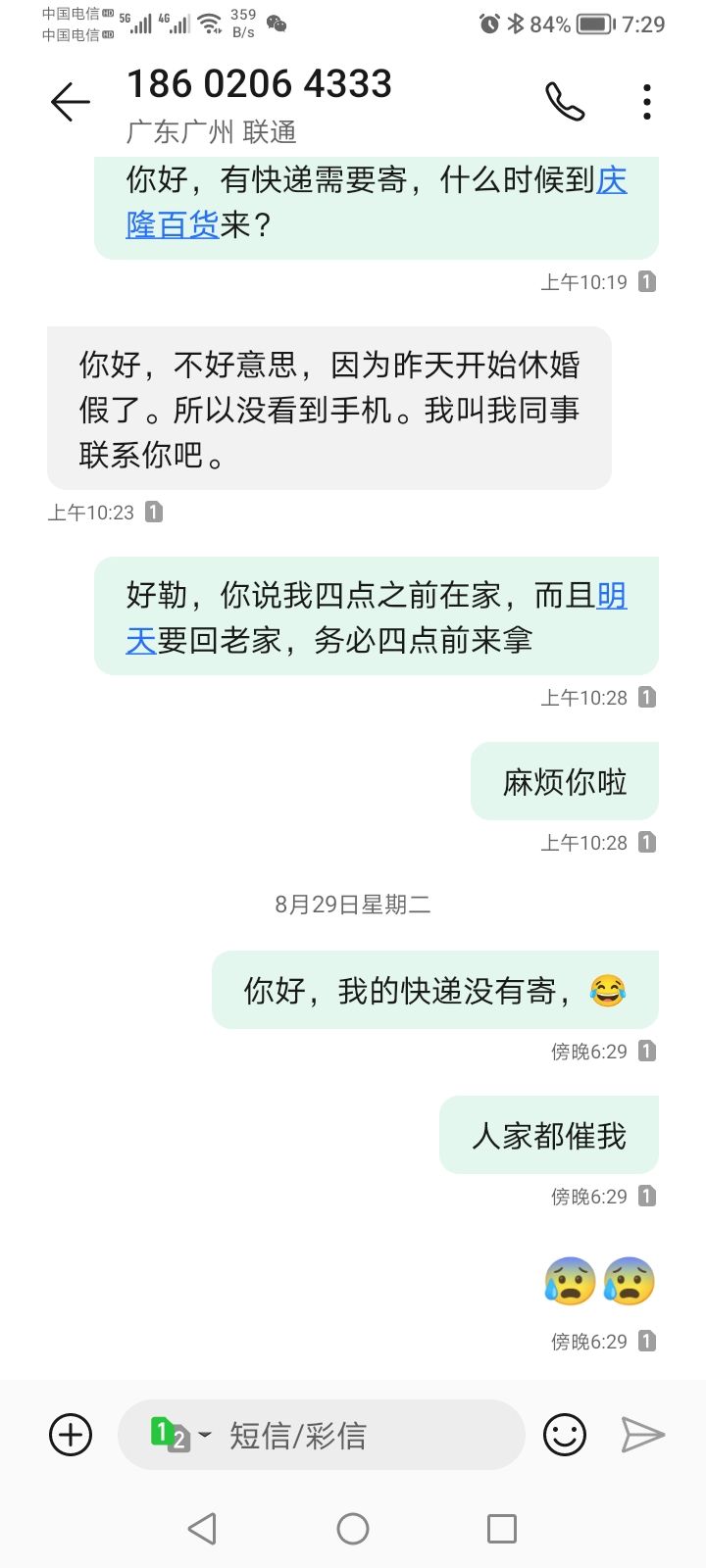Call 186 0206 4333 with the phone icon

565,102
